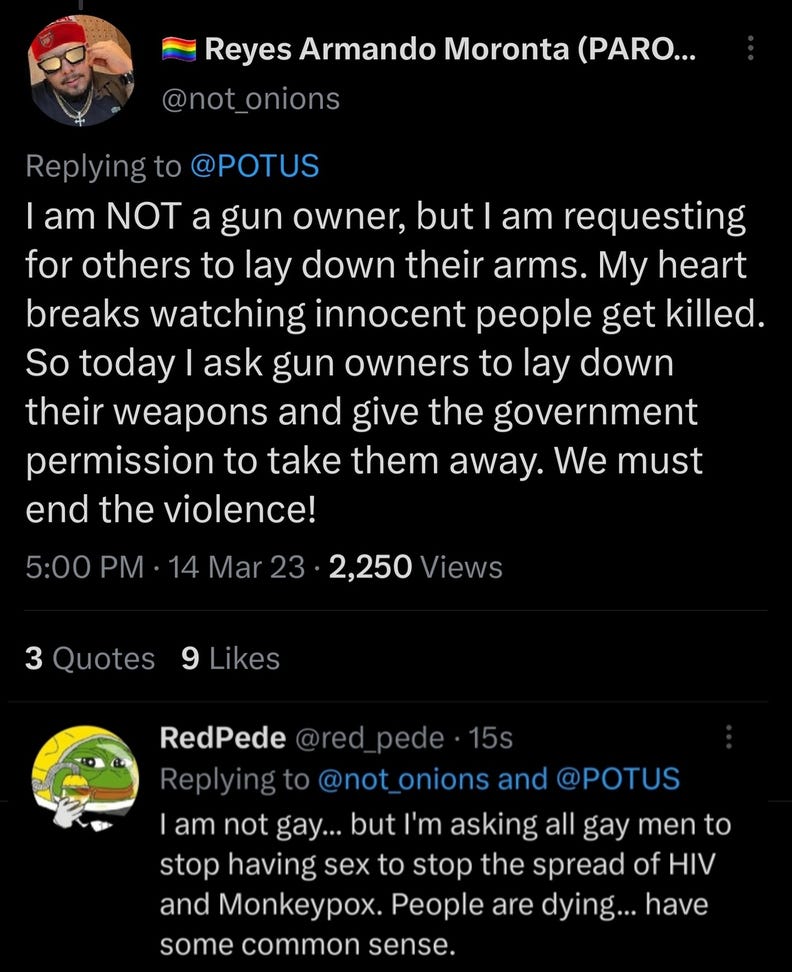
Task: Open Reyes Armando Moronta's profile picture
Action: 83,69
